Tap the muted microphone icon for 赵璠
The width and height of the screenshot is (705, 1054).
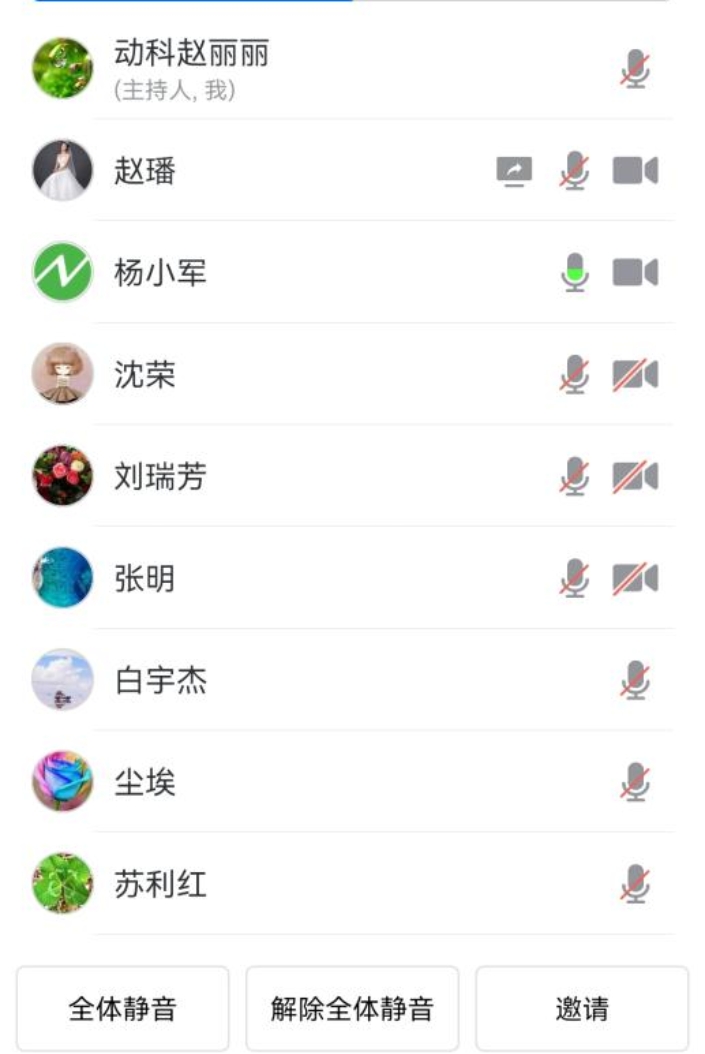pos(574,172)
